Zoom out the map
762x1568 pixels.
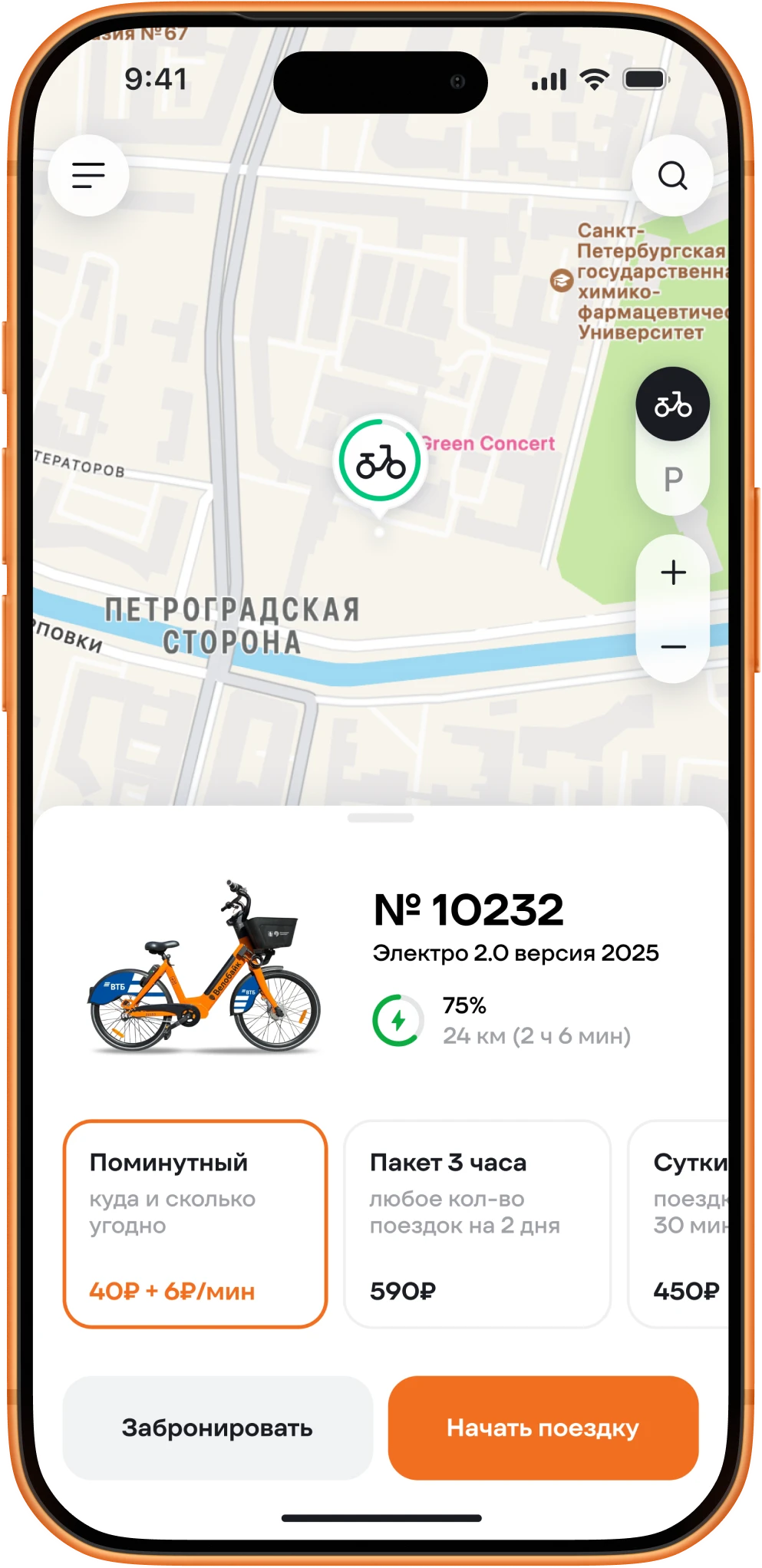point(673,646)
